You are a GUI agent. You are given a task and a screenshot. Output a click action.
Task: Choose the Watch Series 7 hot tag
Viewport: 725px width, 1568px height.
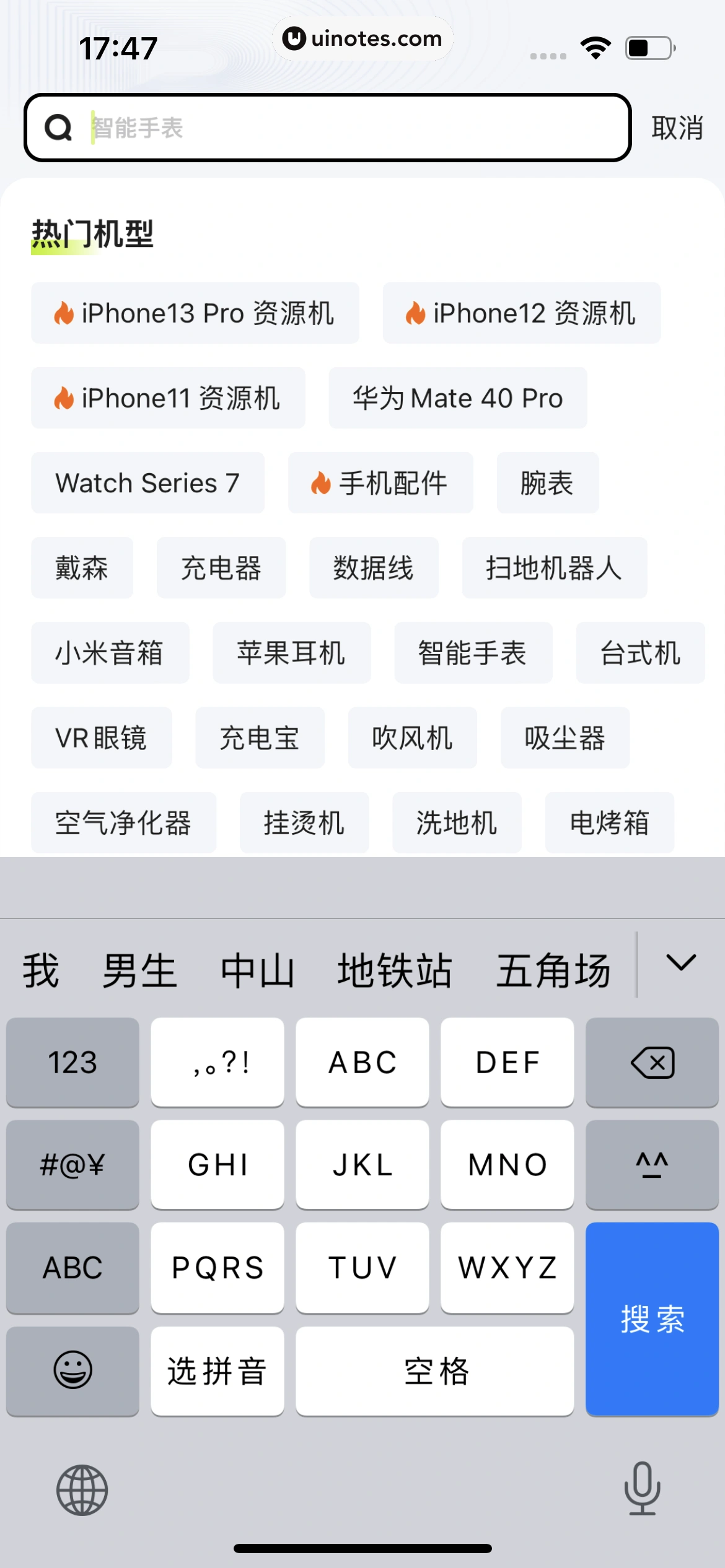147,483
